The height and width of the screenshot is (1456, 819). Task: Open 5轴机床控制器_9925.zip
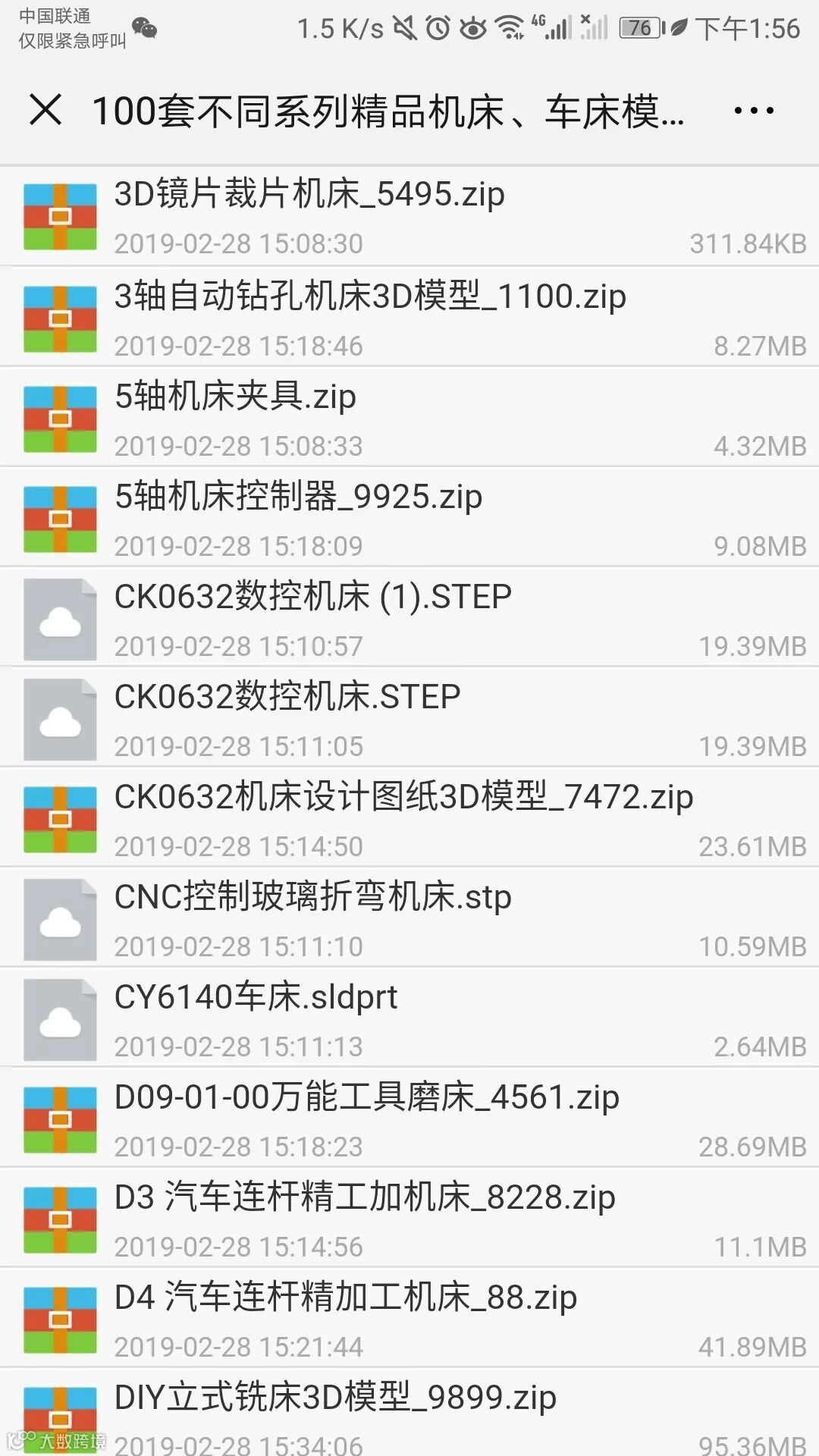[x=409, y=519]
